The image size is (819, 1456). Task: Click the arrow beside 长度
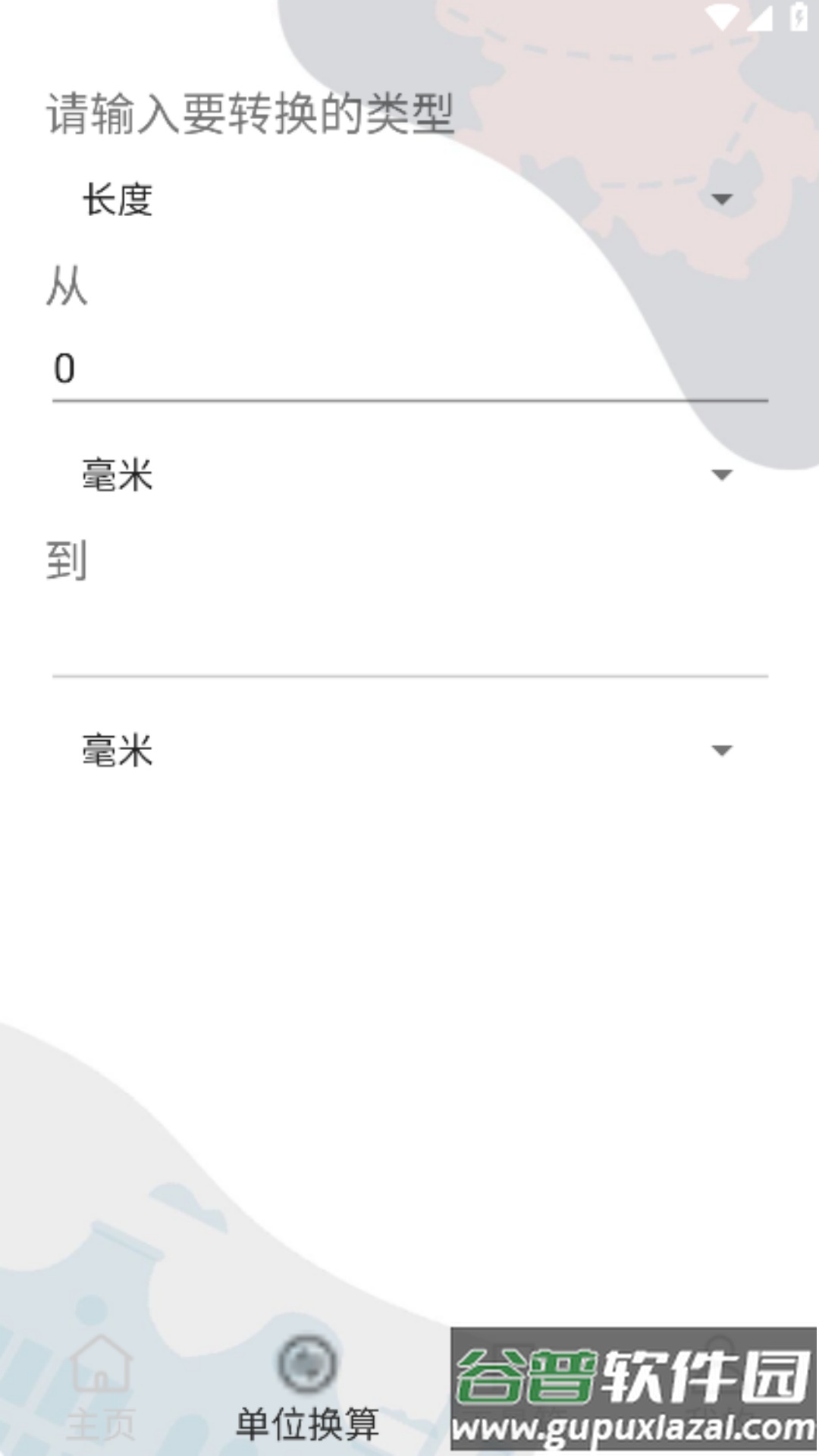pyautogui.click(x=721, y=199)
